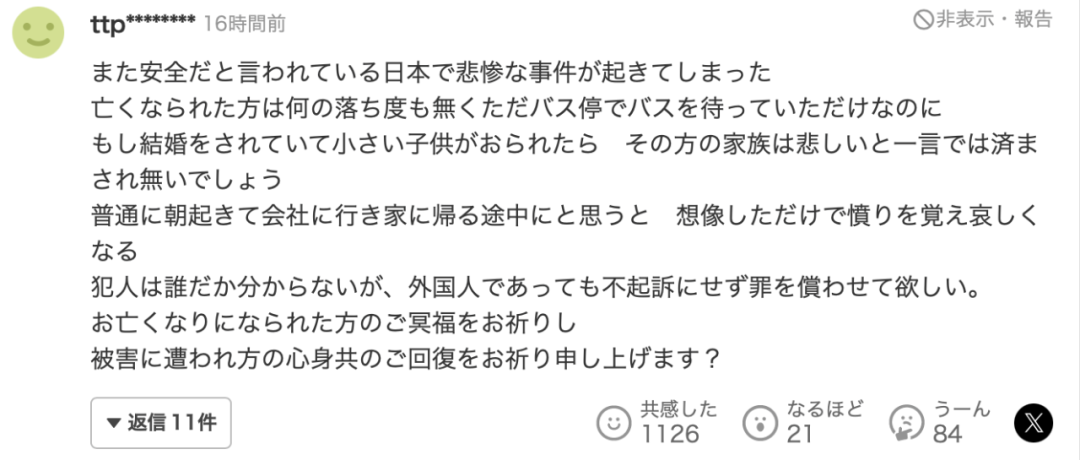
Task: Open the 非表示・報告 hide/report option
Action: coord(983,19)
